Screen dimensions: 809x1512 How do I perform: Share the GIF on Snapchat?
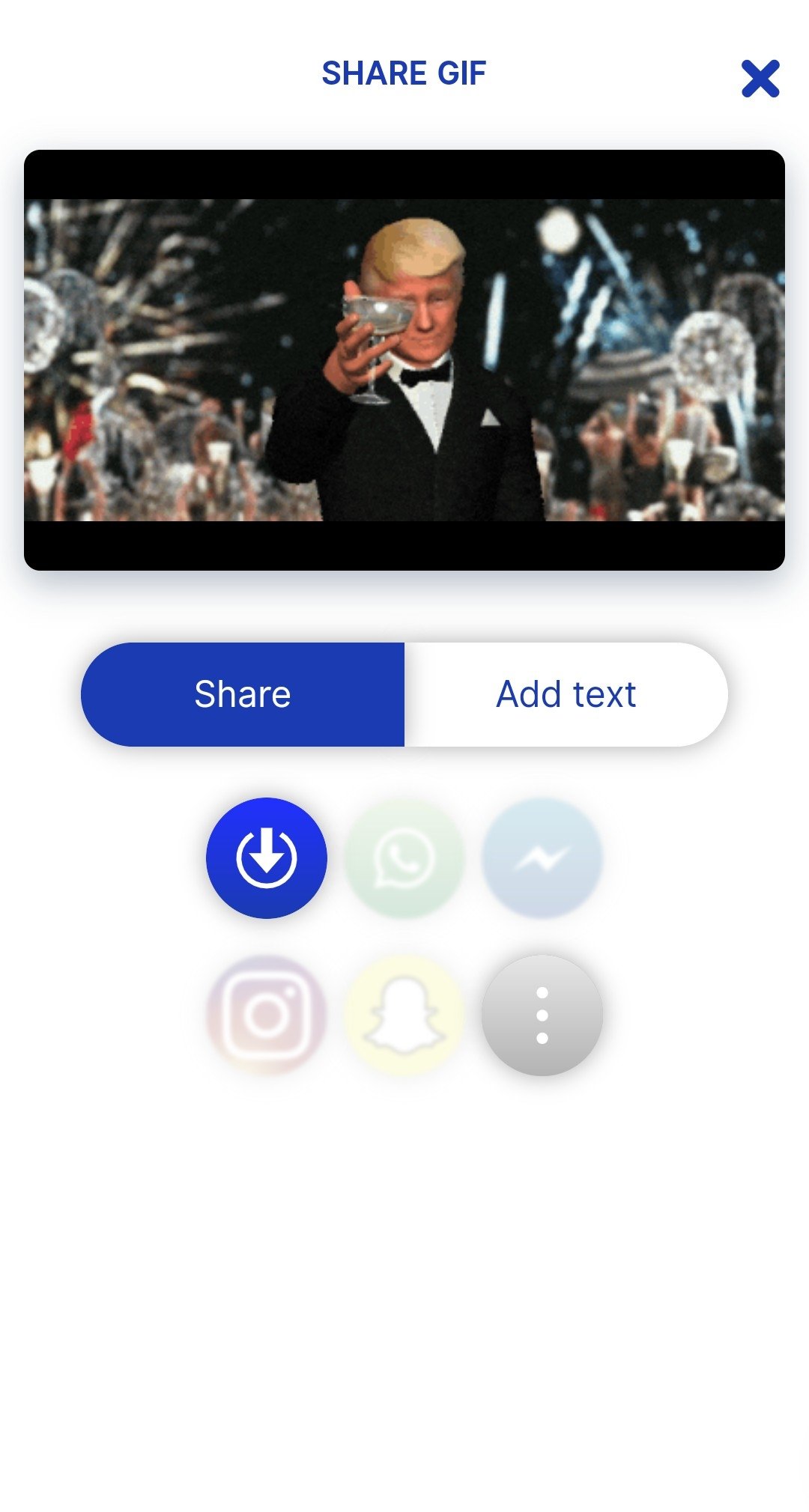point(404,1015)
